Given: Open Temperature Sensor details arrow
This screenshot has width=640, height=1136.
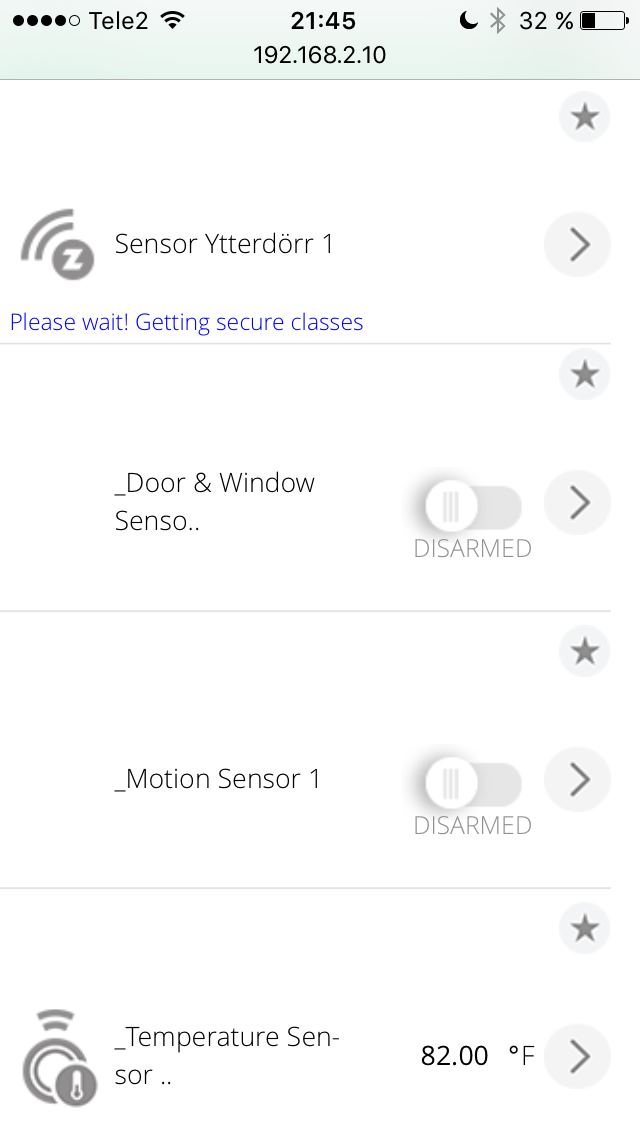Looking at the screenshot, I should (578, 1056).
